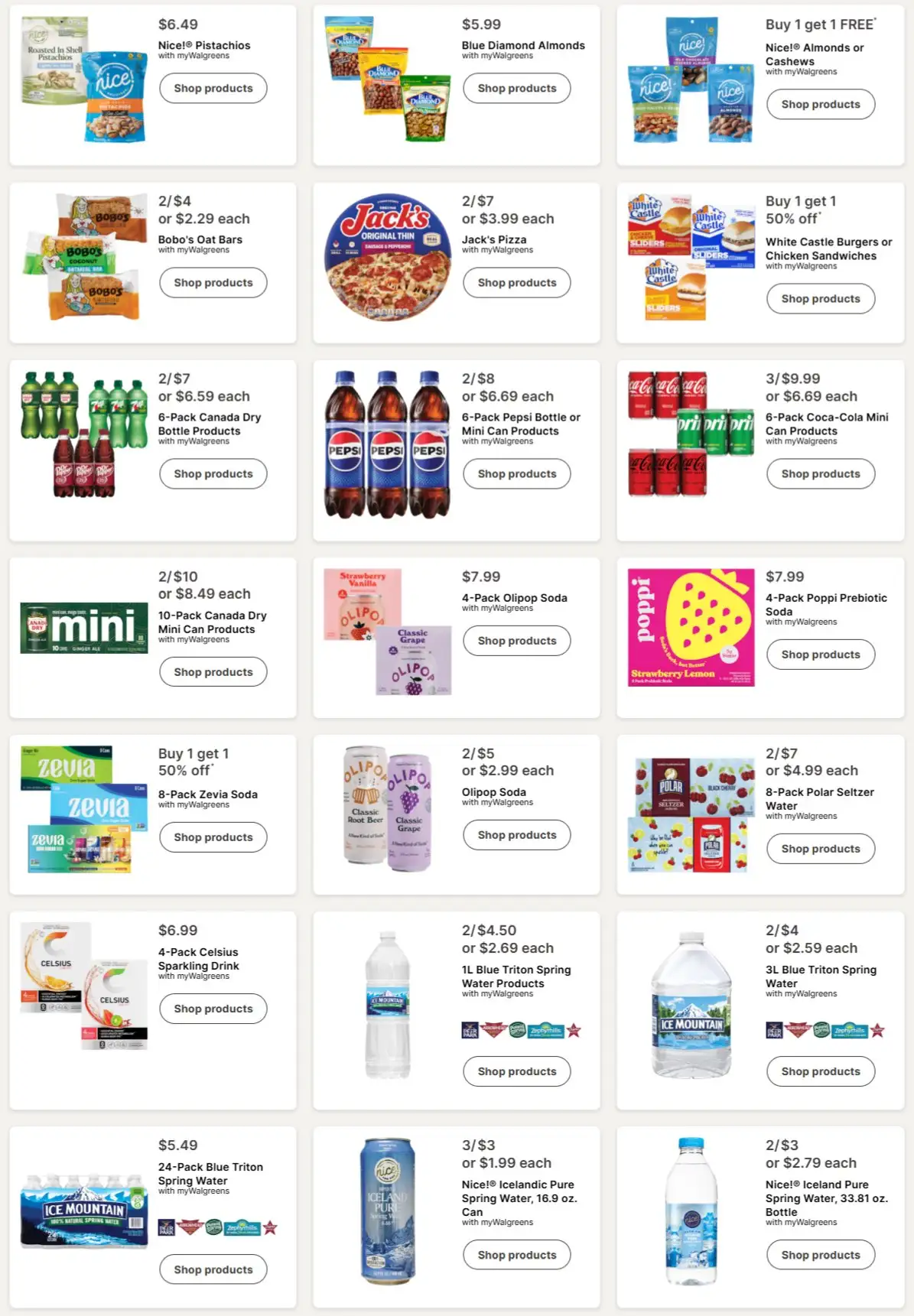Shop products for 4-Pack Olipop Soda
Image resolution: width=914 pixels, height=1316 pixels.
516,640
